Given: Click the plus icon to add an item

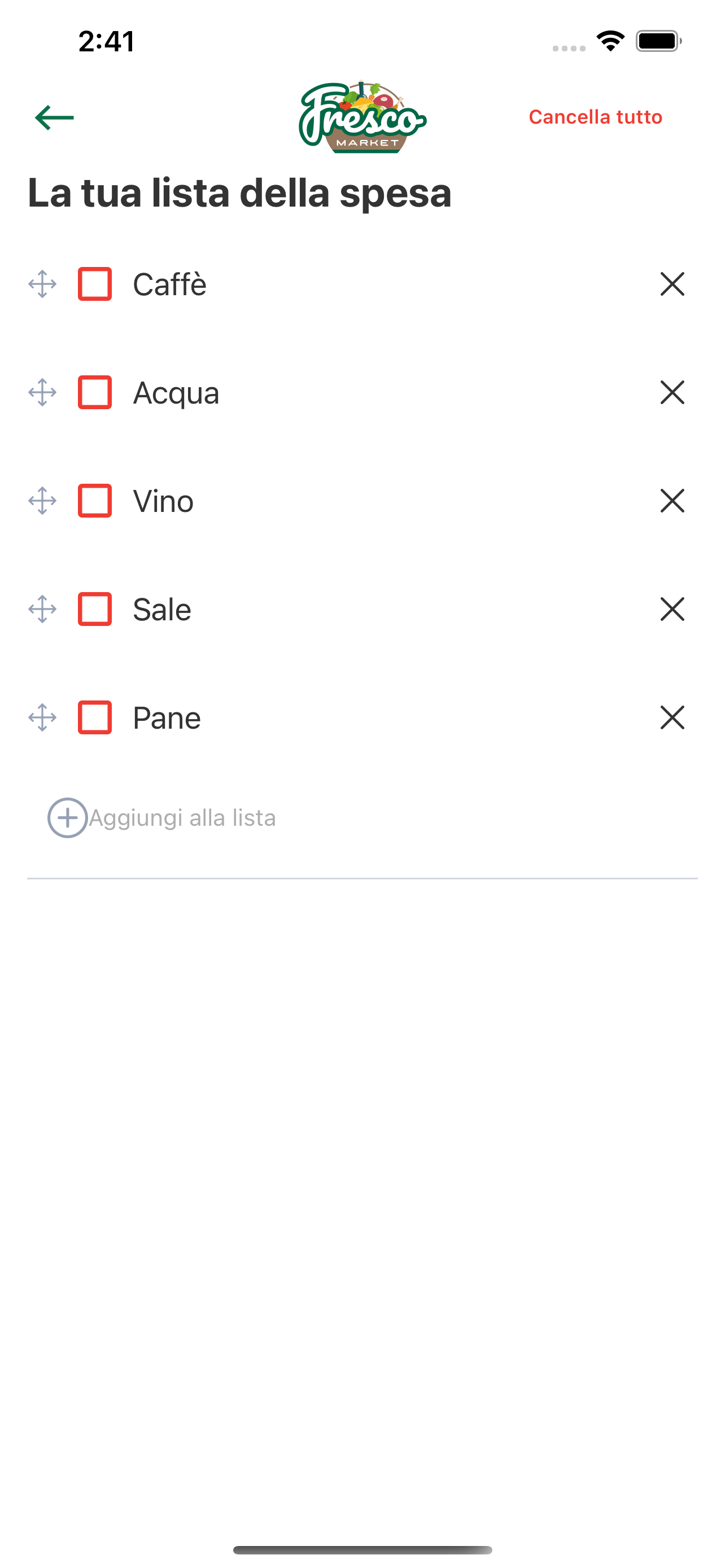Looking at the screenshot, I should [67, 818].
